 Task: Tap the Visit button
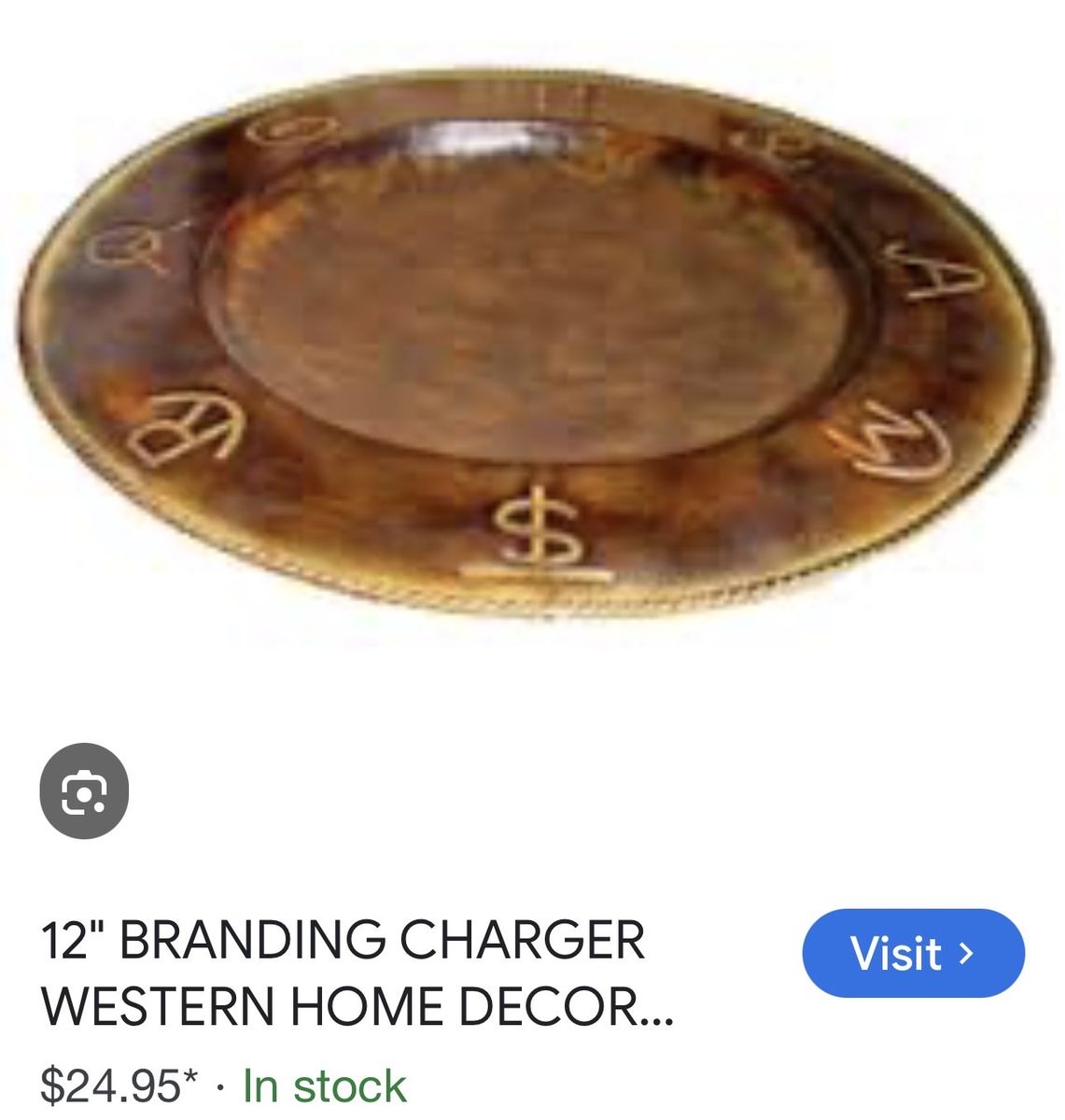[913, 953]
